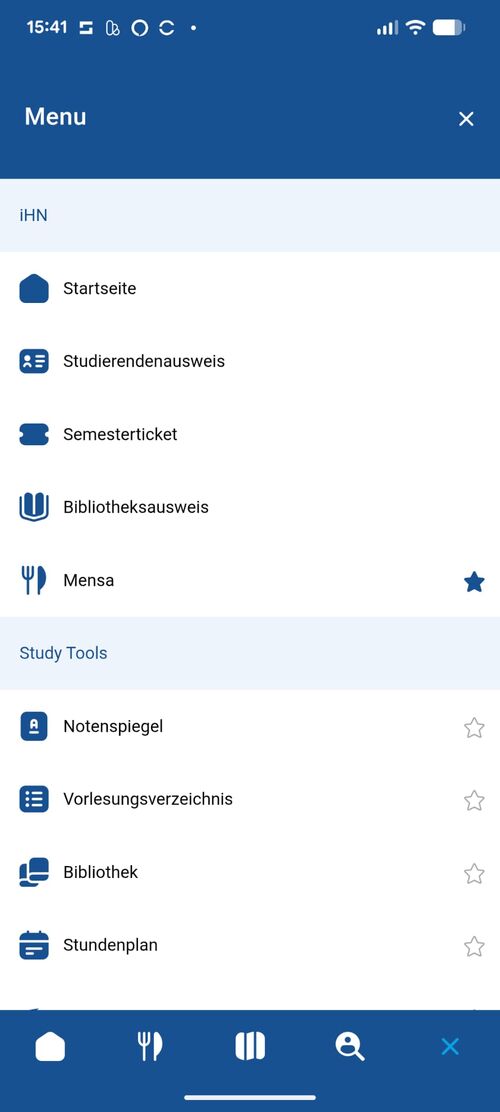This screenshot has width=500, height=1112.
Task: Open the person search tab
Action: pos(350,1047)
